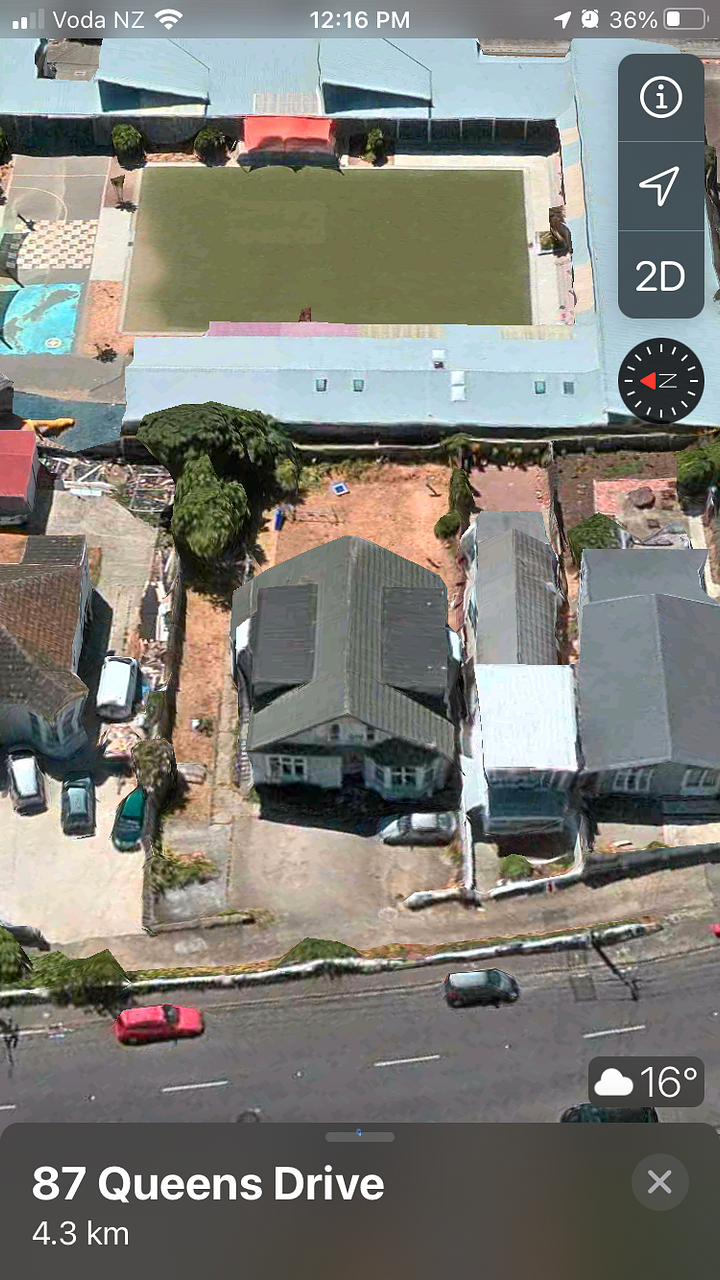Switch map to 2D view
Screen dimensions: 720x1280
(660, 275)
